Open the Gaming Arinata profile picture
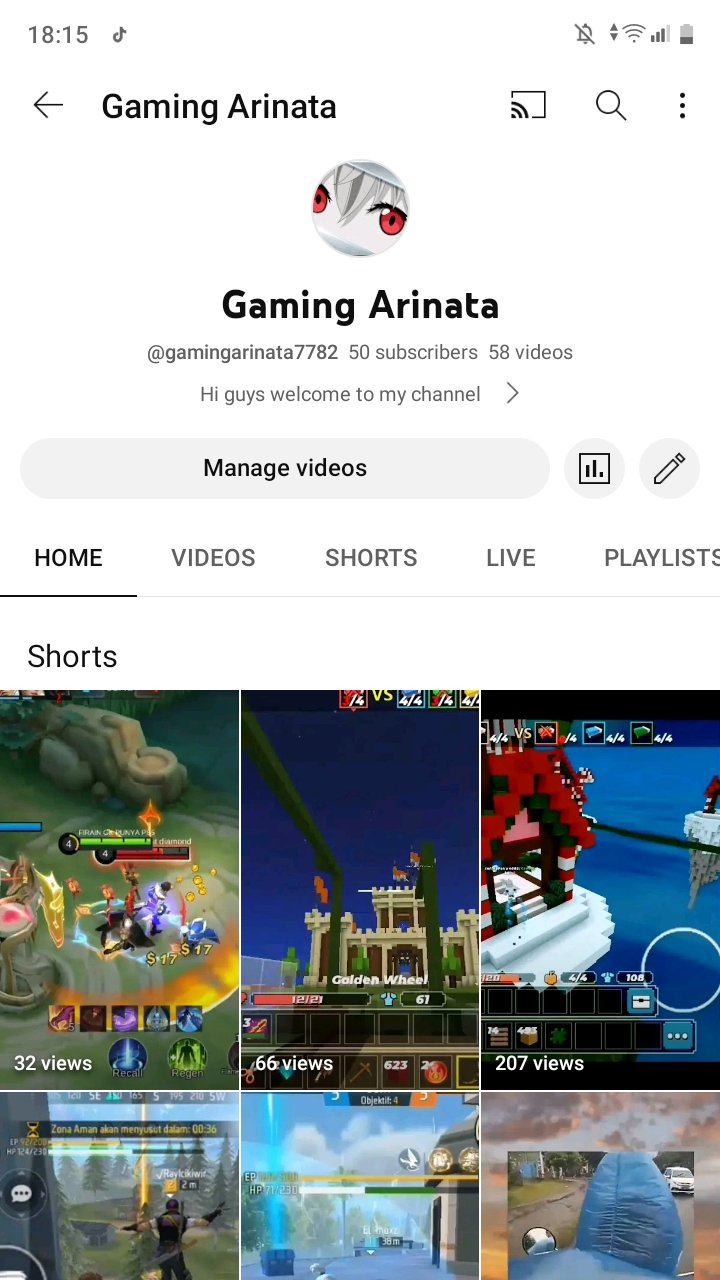 [x=360, y=208]
